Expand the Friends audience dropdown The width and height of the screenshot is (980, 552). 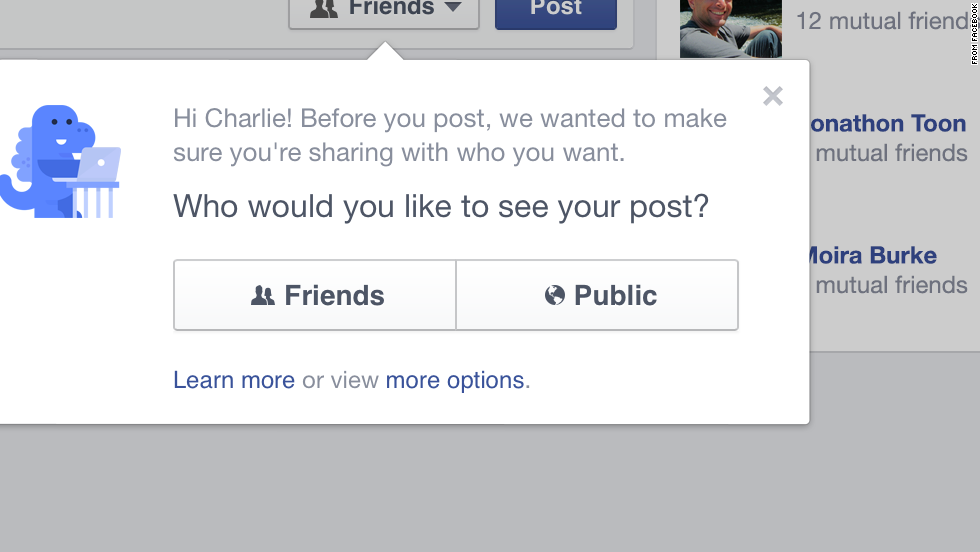click(x=384, y=10)
